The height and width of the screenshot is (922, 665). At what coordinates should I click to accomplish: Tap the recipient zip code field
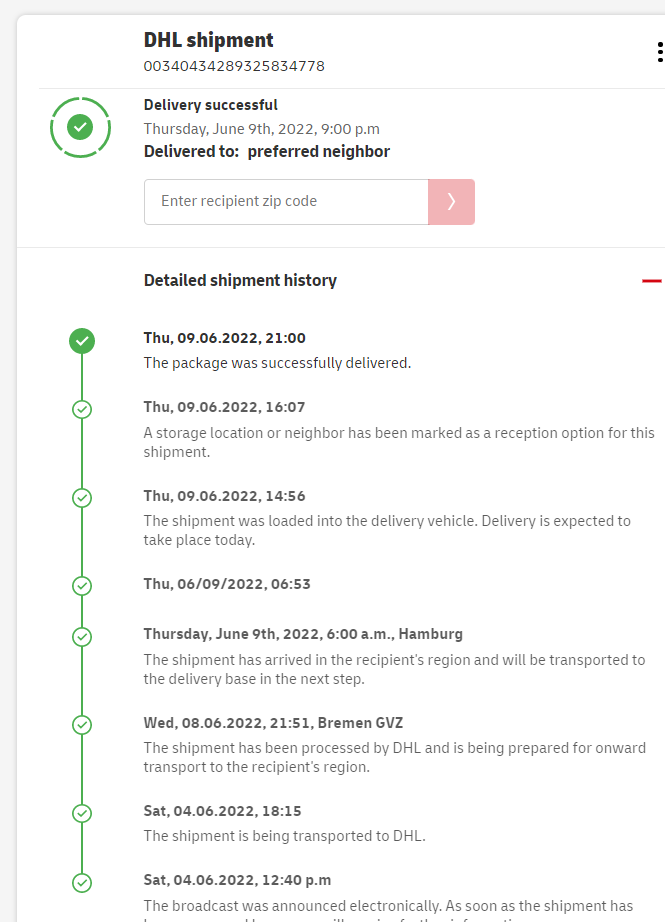[286, 201]
